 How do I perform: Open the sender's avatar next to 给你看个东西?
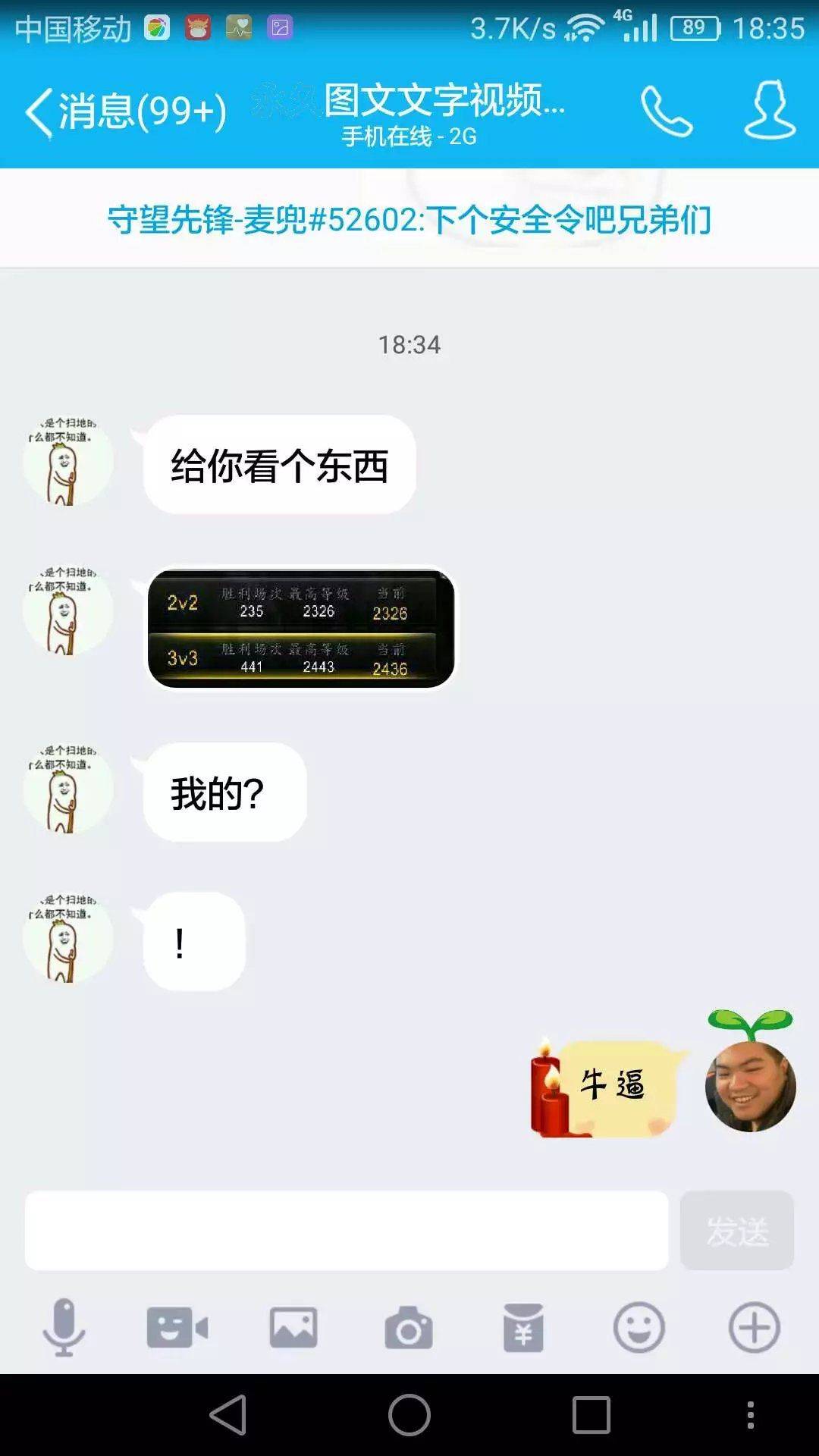(x=67, y=461)
